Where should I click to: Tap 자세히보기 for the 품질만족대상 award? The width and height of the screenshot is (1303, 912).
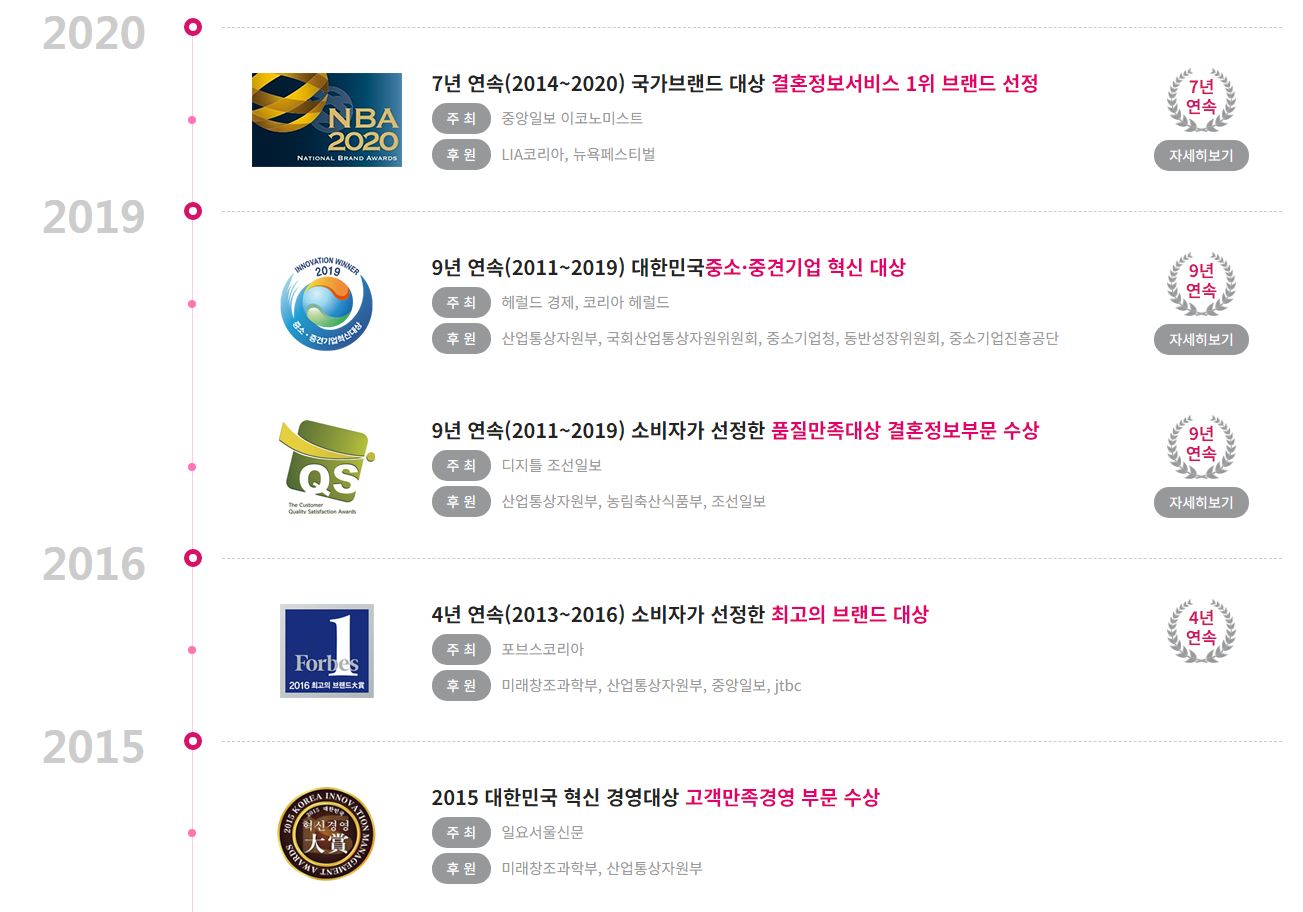(1201, 502)
